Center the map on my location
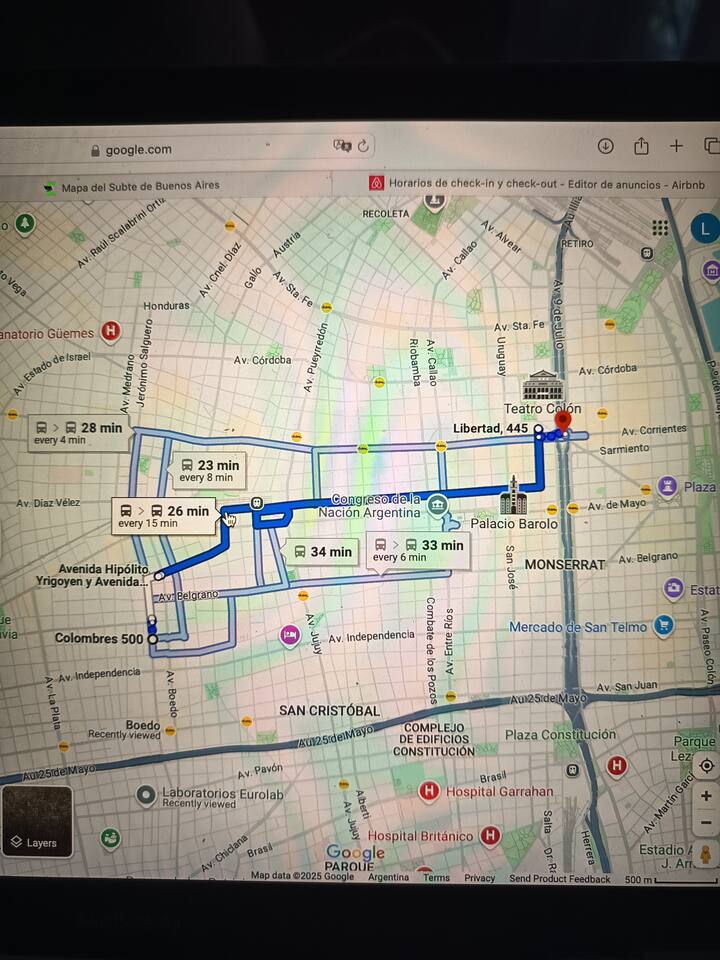 coord(706,766)
